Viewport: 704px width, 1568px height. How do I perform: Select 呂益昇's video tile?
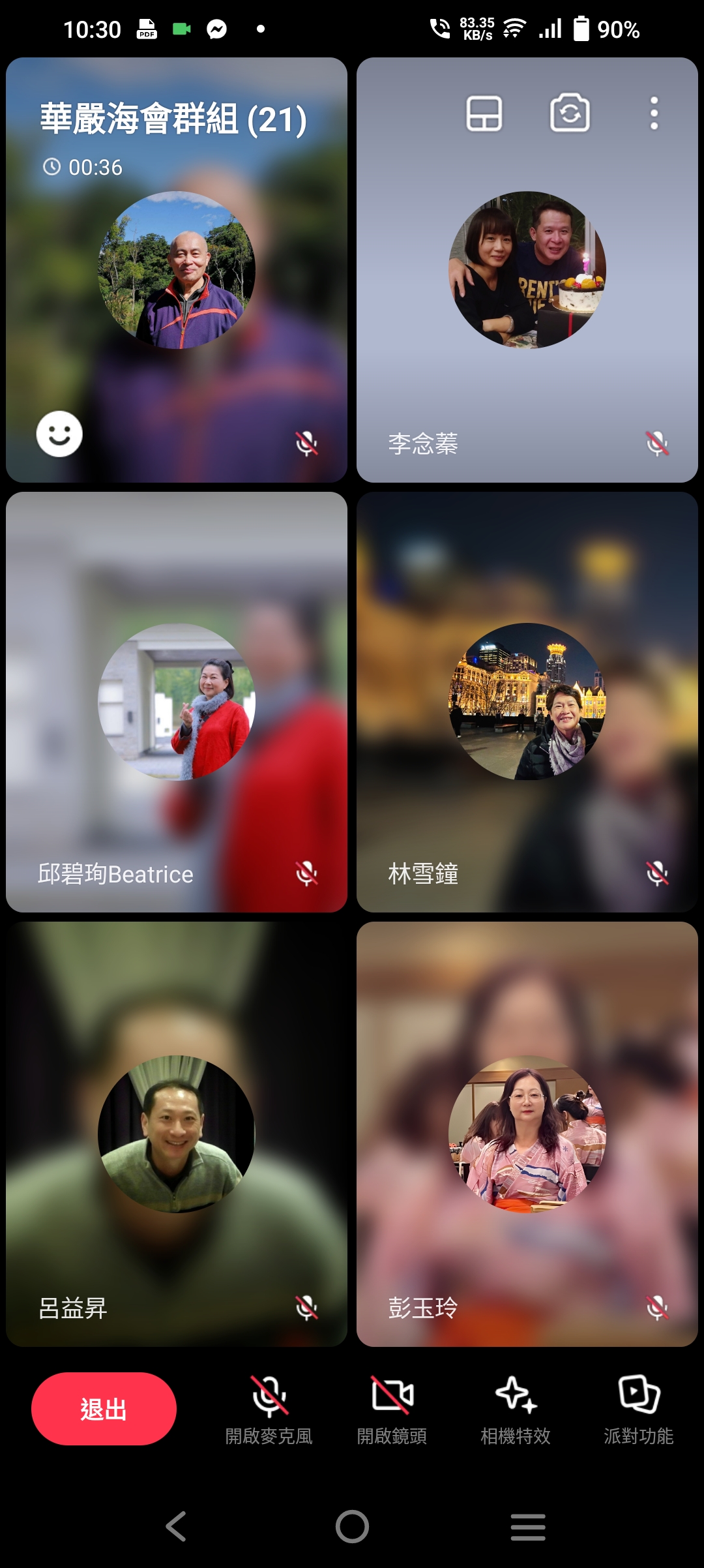[177, 1134]
